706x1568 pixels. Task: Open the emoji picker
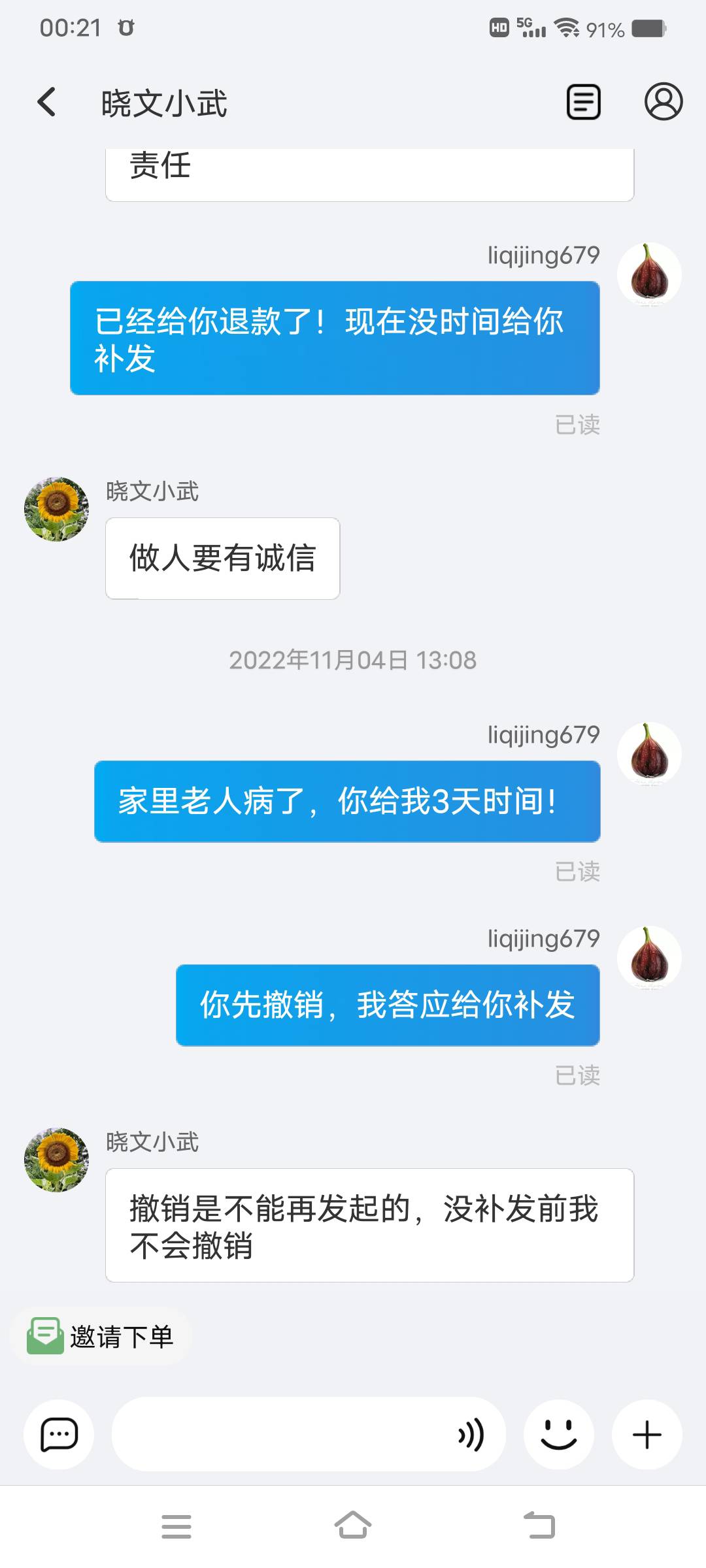[559, 1435]
